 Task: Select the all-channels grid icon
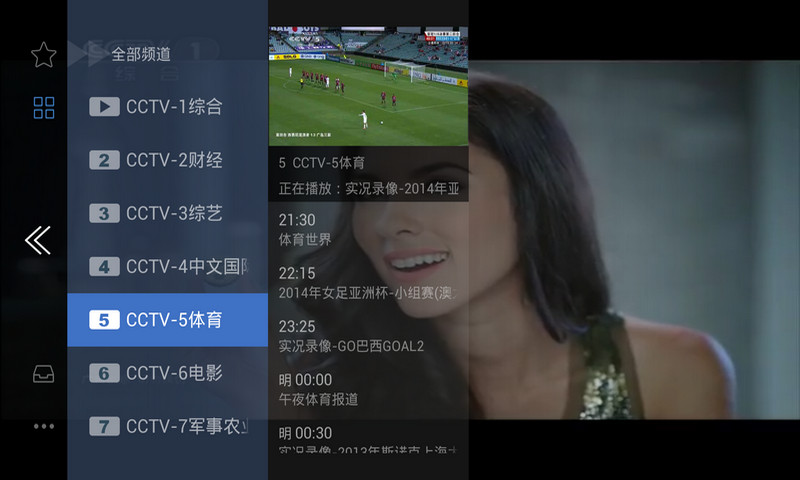point(44,108)
